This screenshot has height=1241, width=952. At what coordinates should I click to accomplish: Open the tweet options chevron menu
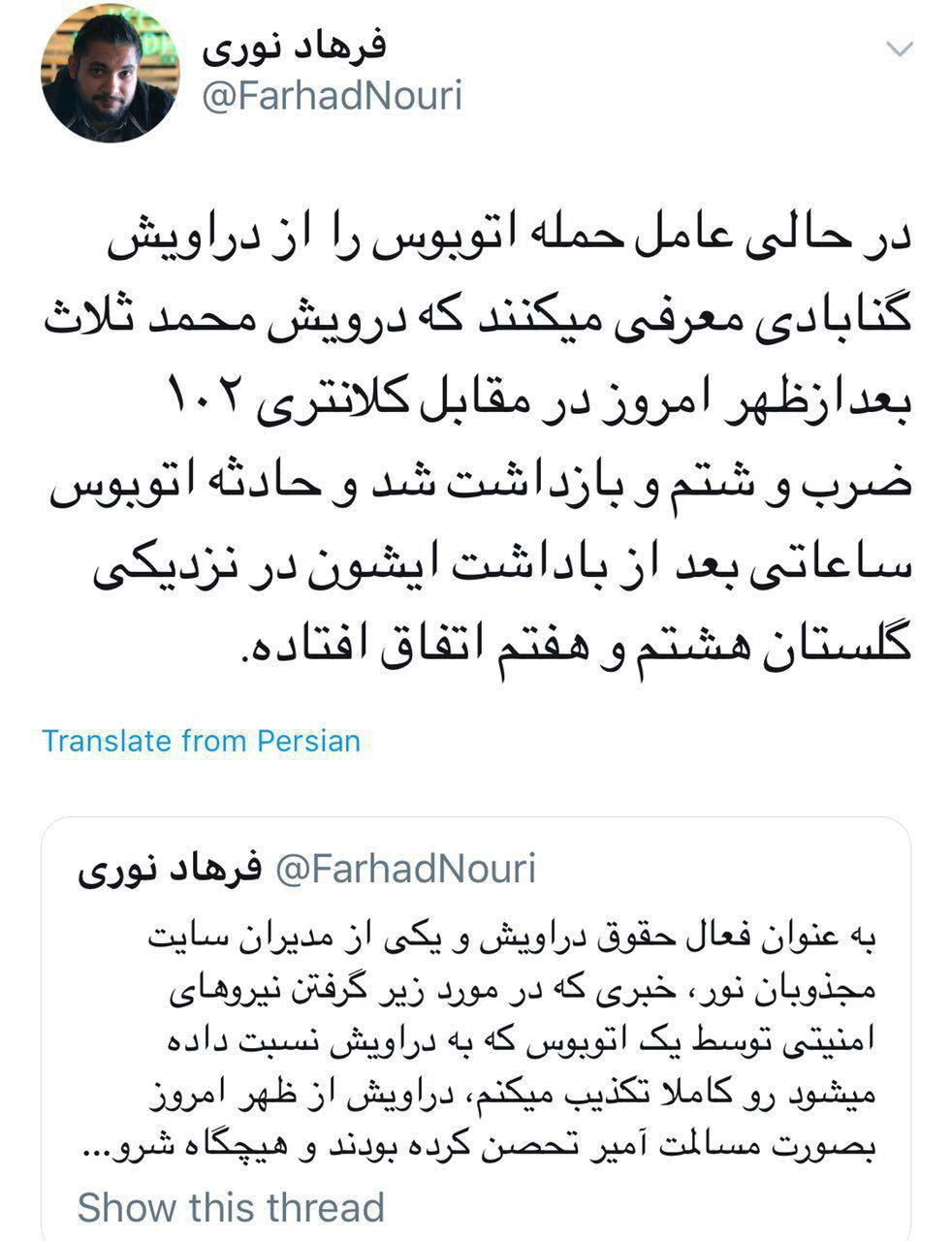point(900,48)
